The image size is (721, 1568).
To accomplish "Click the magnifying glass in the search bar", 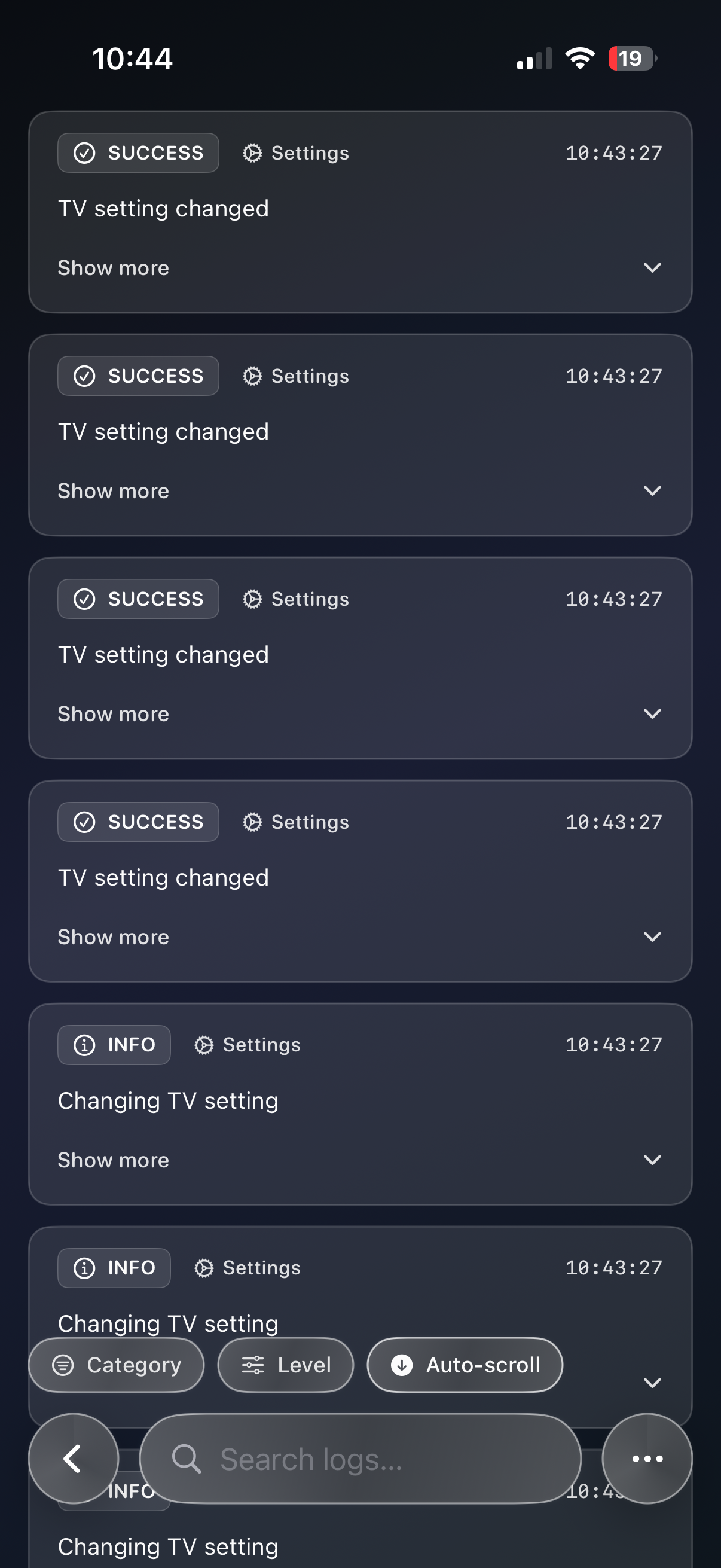I will click(x=186, y=1459).
